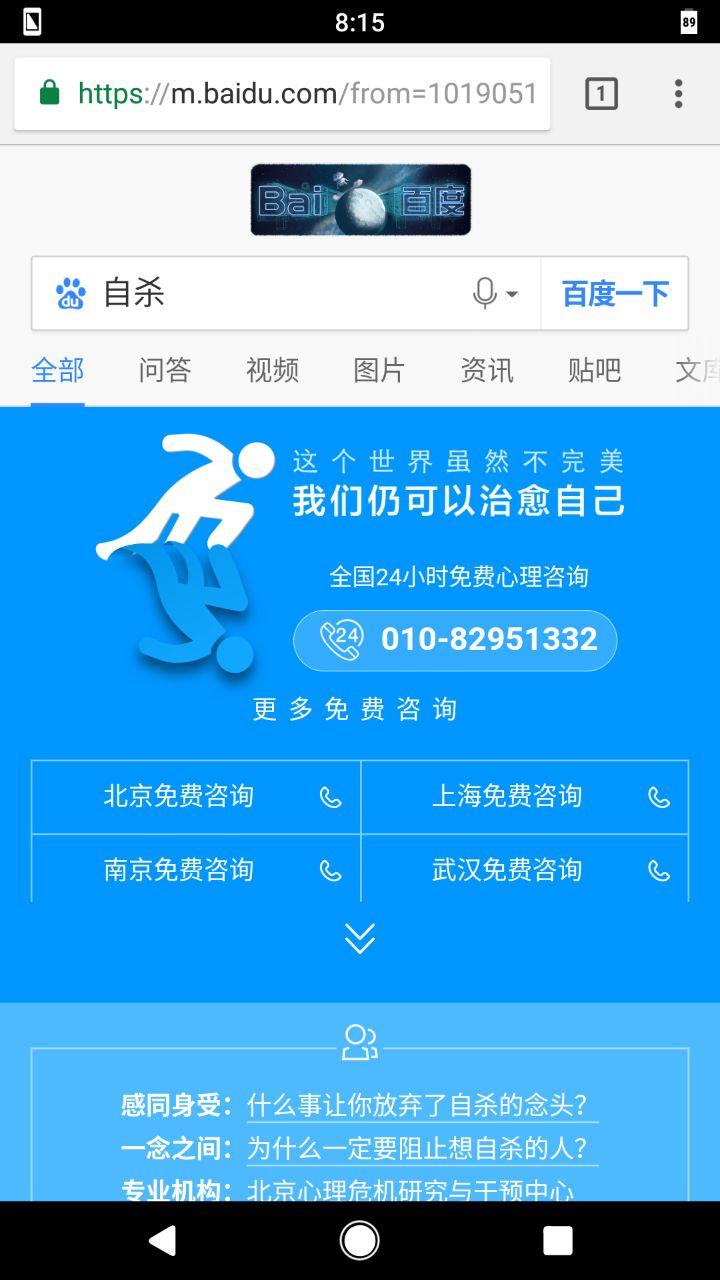
Task: Open link 为什么一定要阻止想自杀的人?
Action: point(422,1148)
